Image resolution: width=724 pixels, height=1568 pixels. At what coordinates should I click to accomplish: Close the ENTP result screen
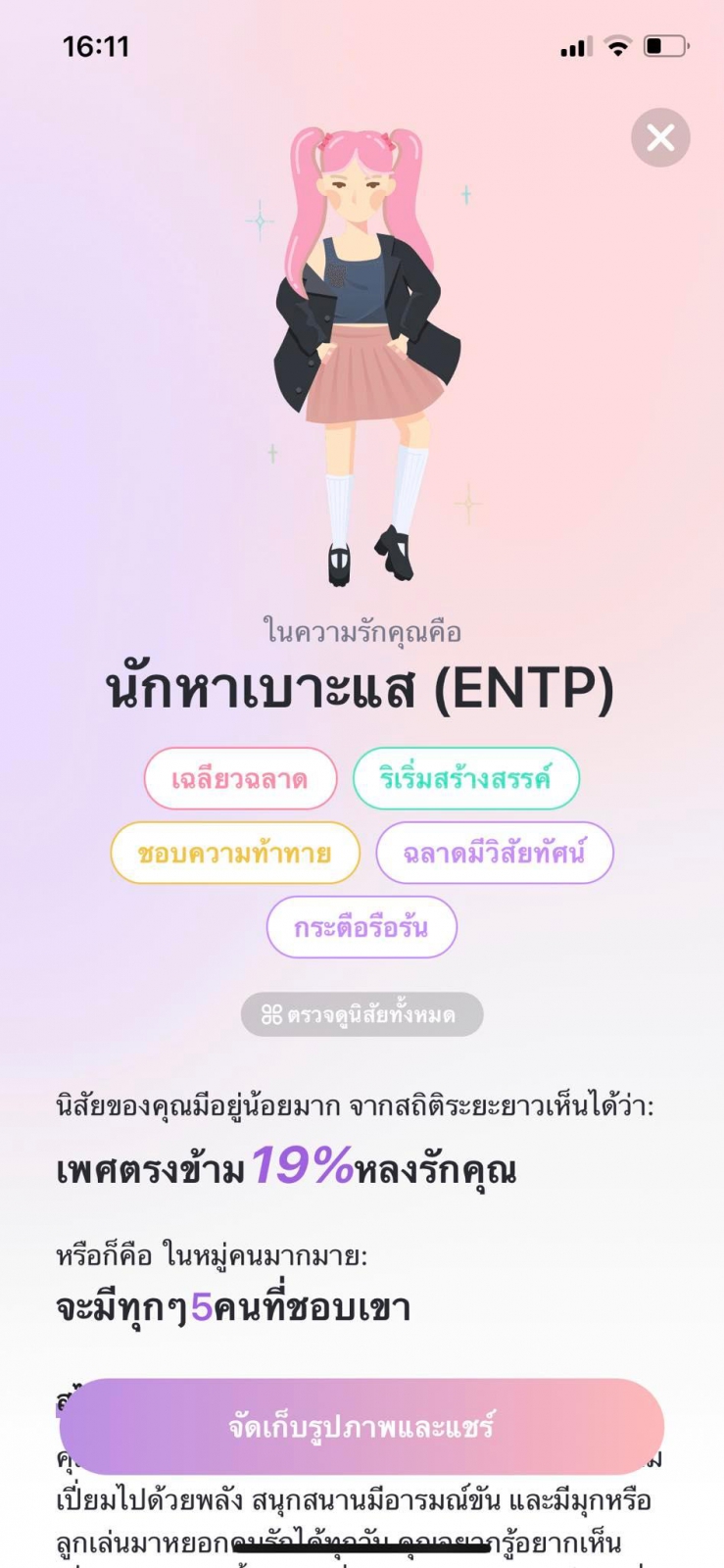pos(660,137)
